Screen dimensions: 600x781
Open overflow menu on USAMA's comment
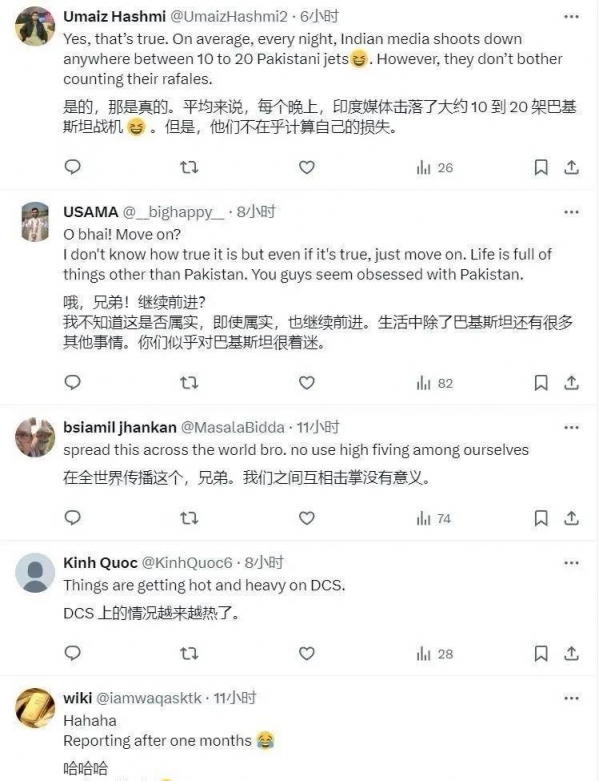tap(571, 212)
